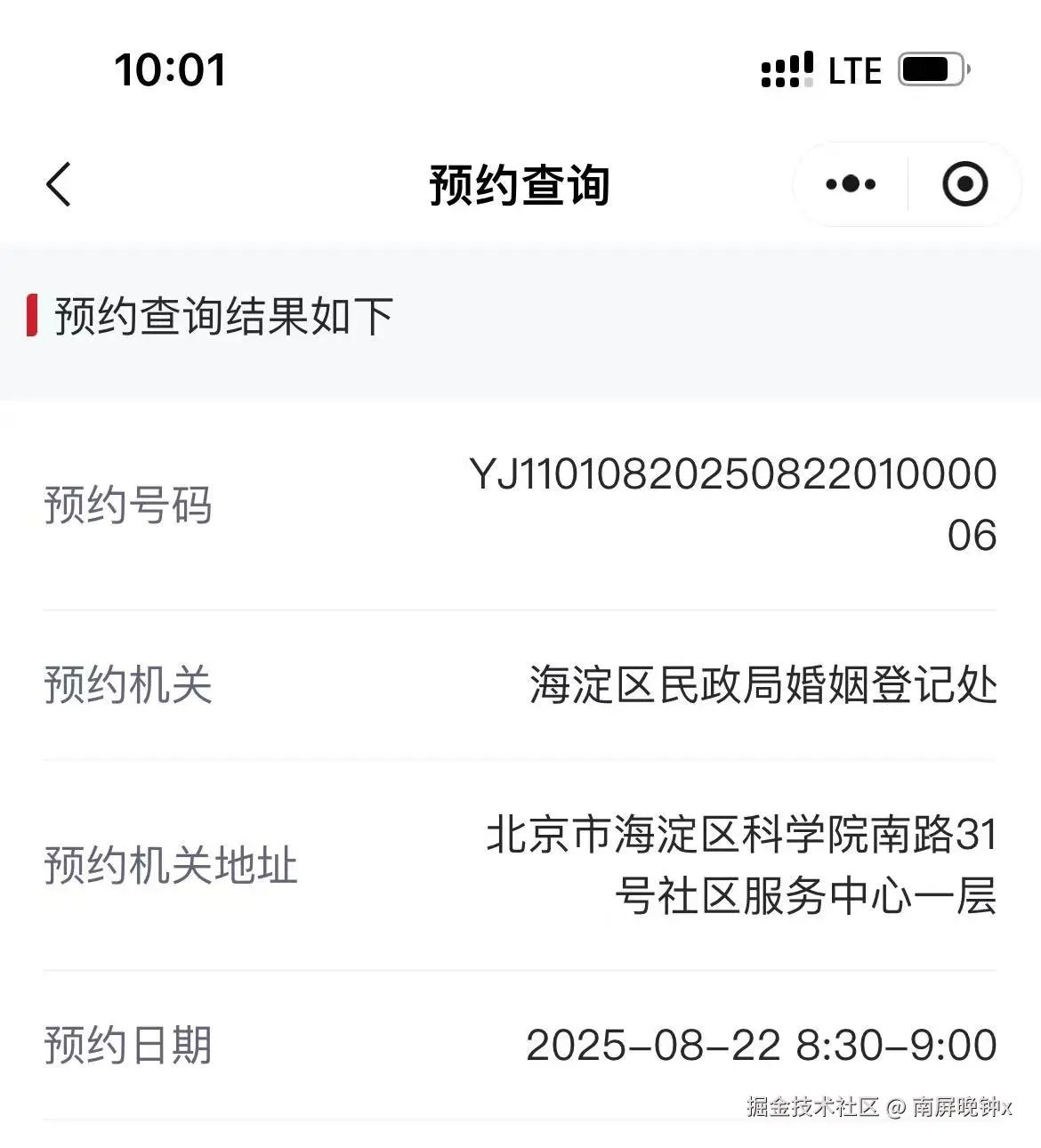This screenshot has width=1041, height=1148.
Task: Tap the 预约日期 label
Action: [128, 1044]
